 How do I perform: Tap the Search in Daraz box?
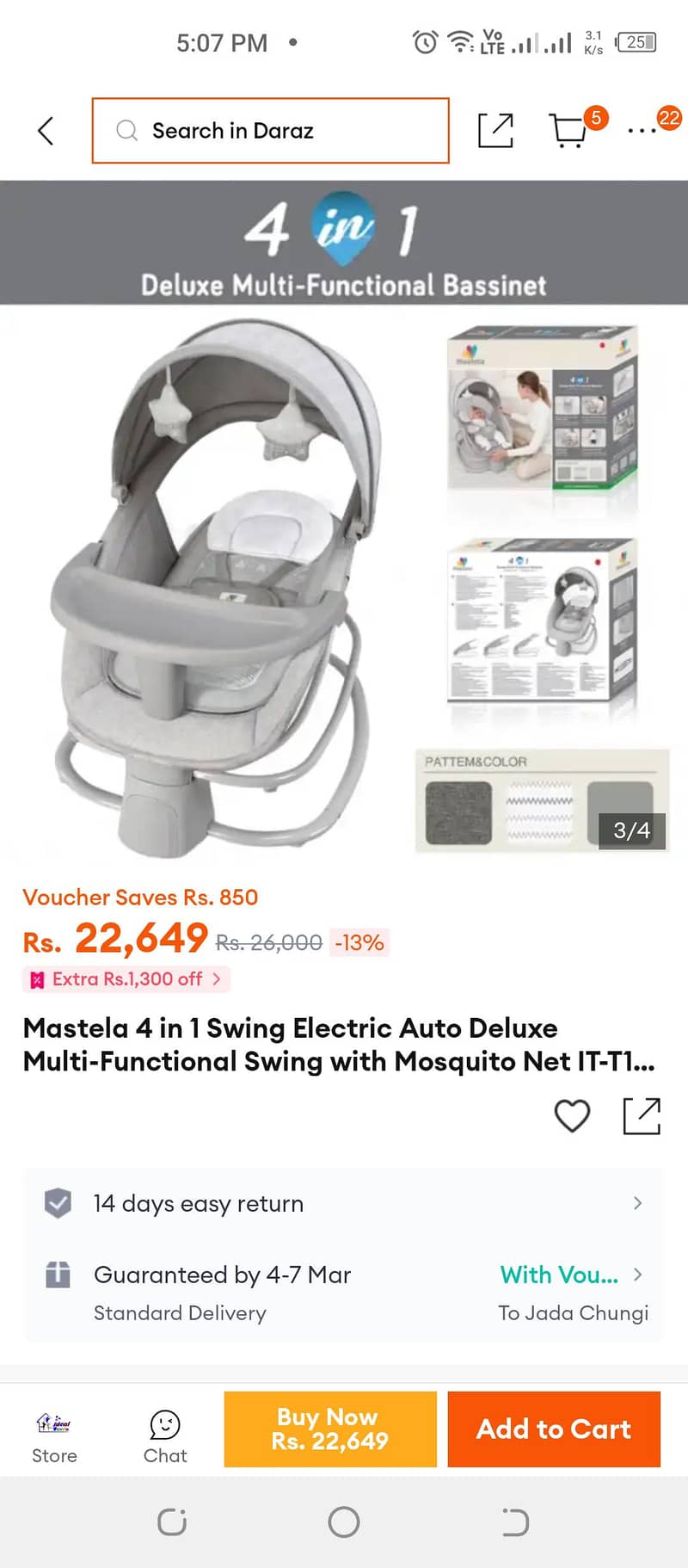pos(270,131)
